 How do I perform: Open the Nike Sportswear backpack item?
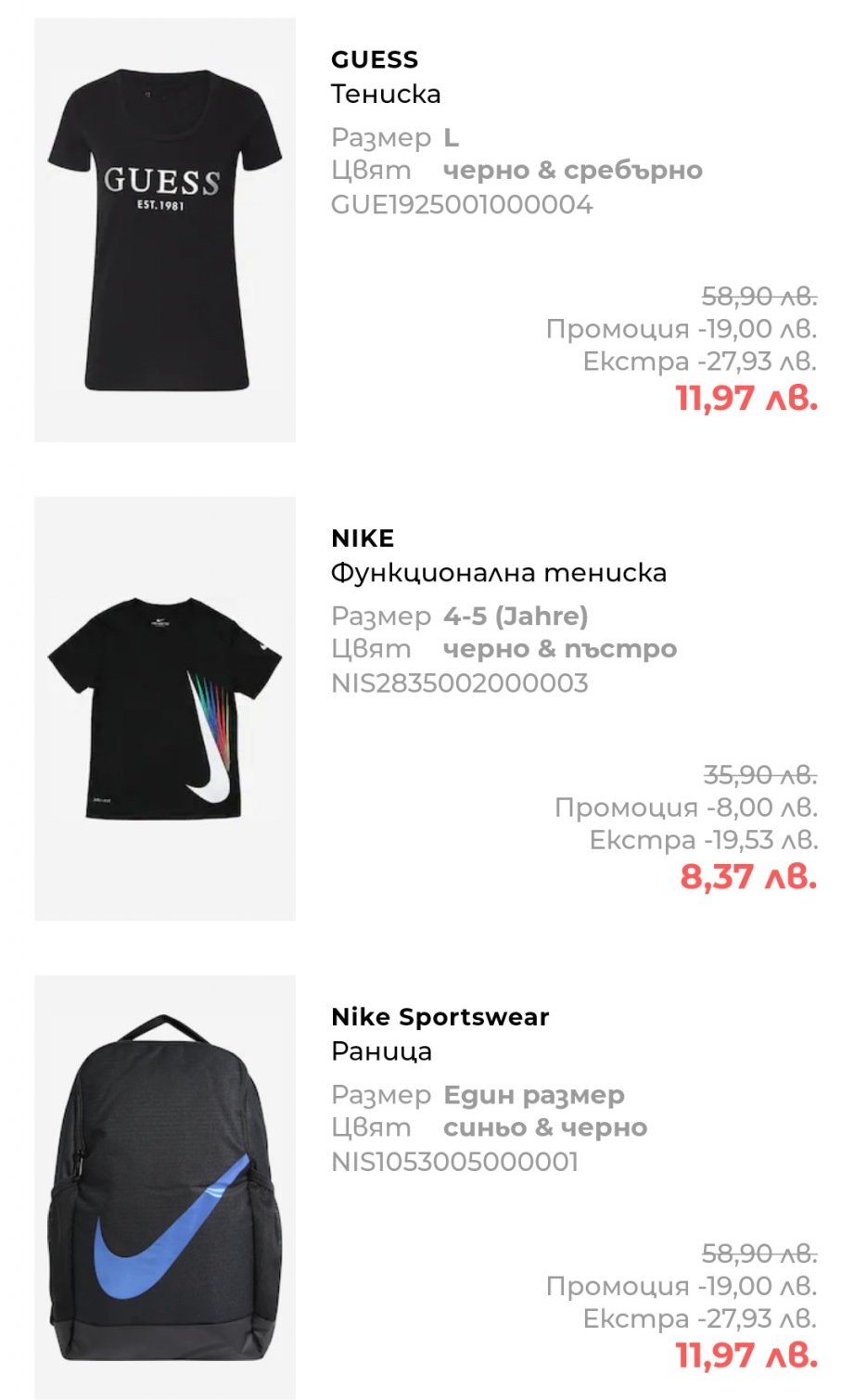[x=165, y=1187]
